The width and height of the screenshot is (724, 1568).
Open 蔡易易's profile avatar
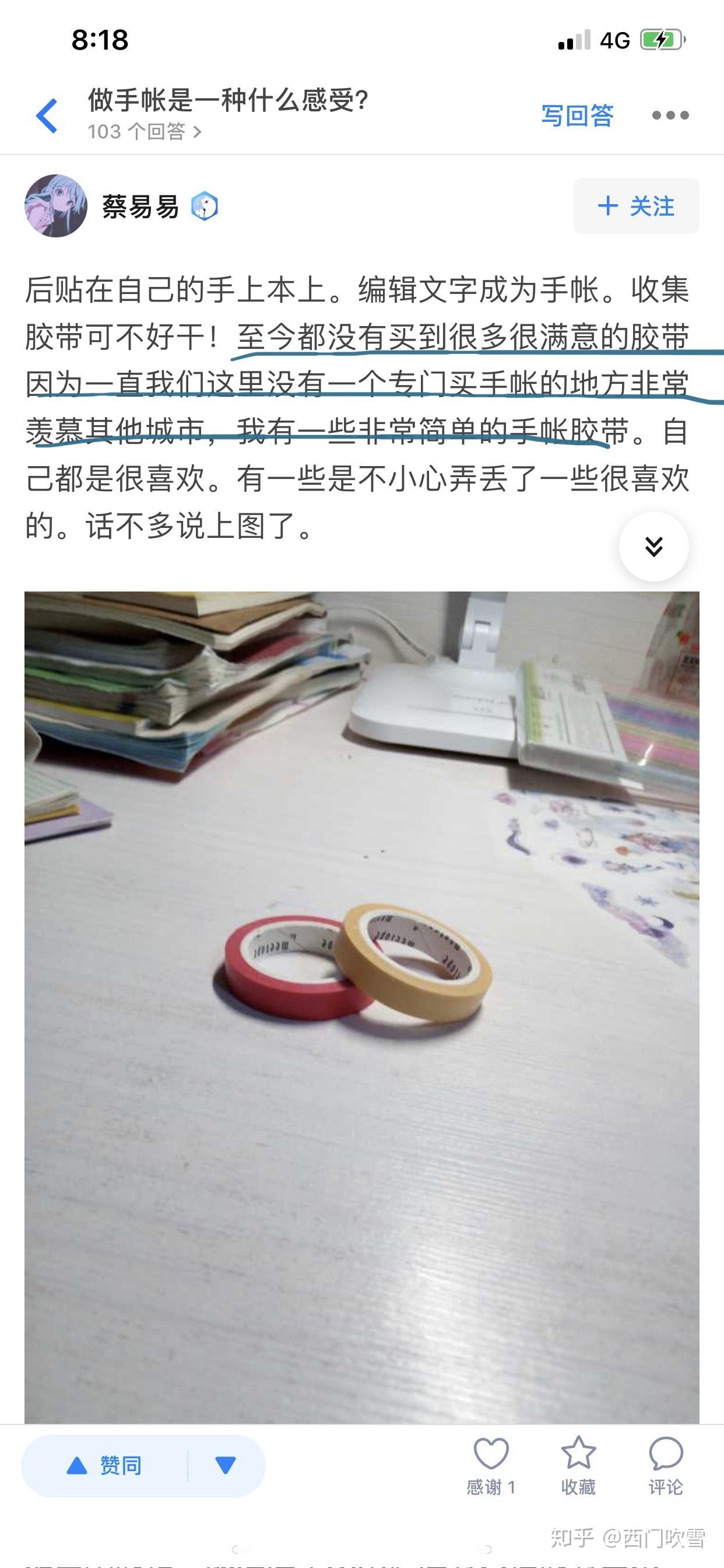(x=55, y=206)
